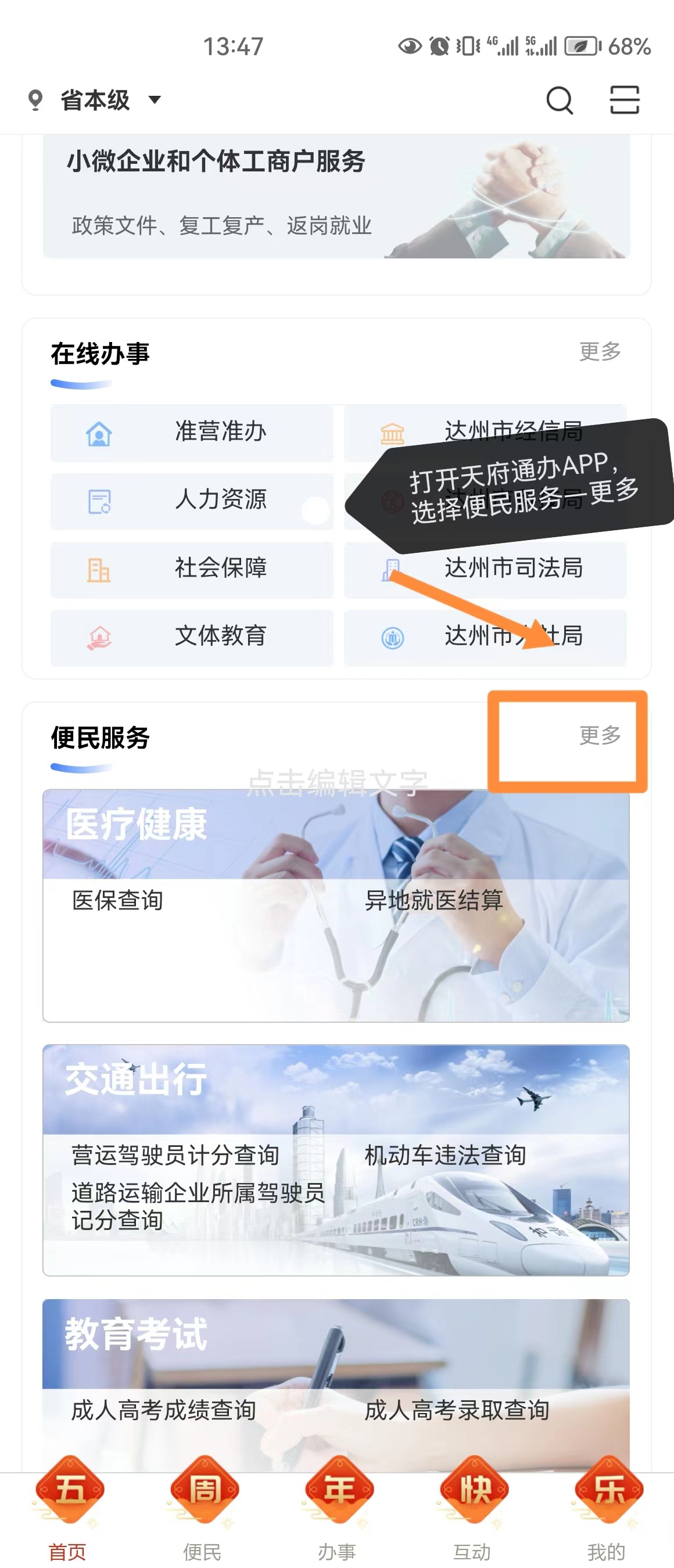Open 异地就医结算
The image size is (674, 1568).
[x=433, y=900]
